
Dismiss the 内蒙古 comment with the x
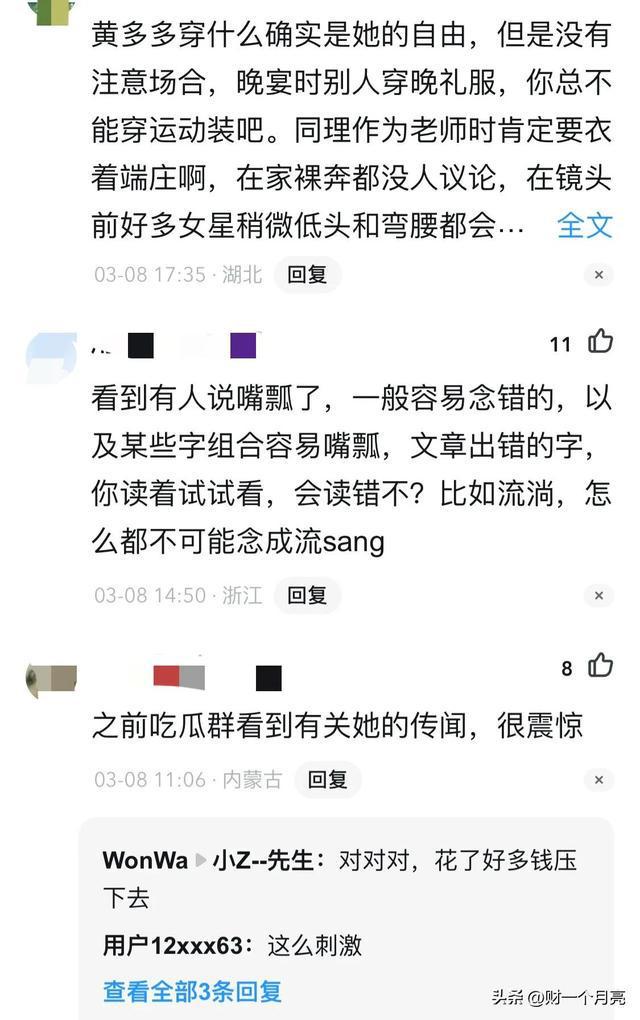598,779
